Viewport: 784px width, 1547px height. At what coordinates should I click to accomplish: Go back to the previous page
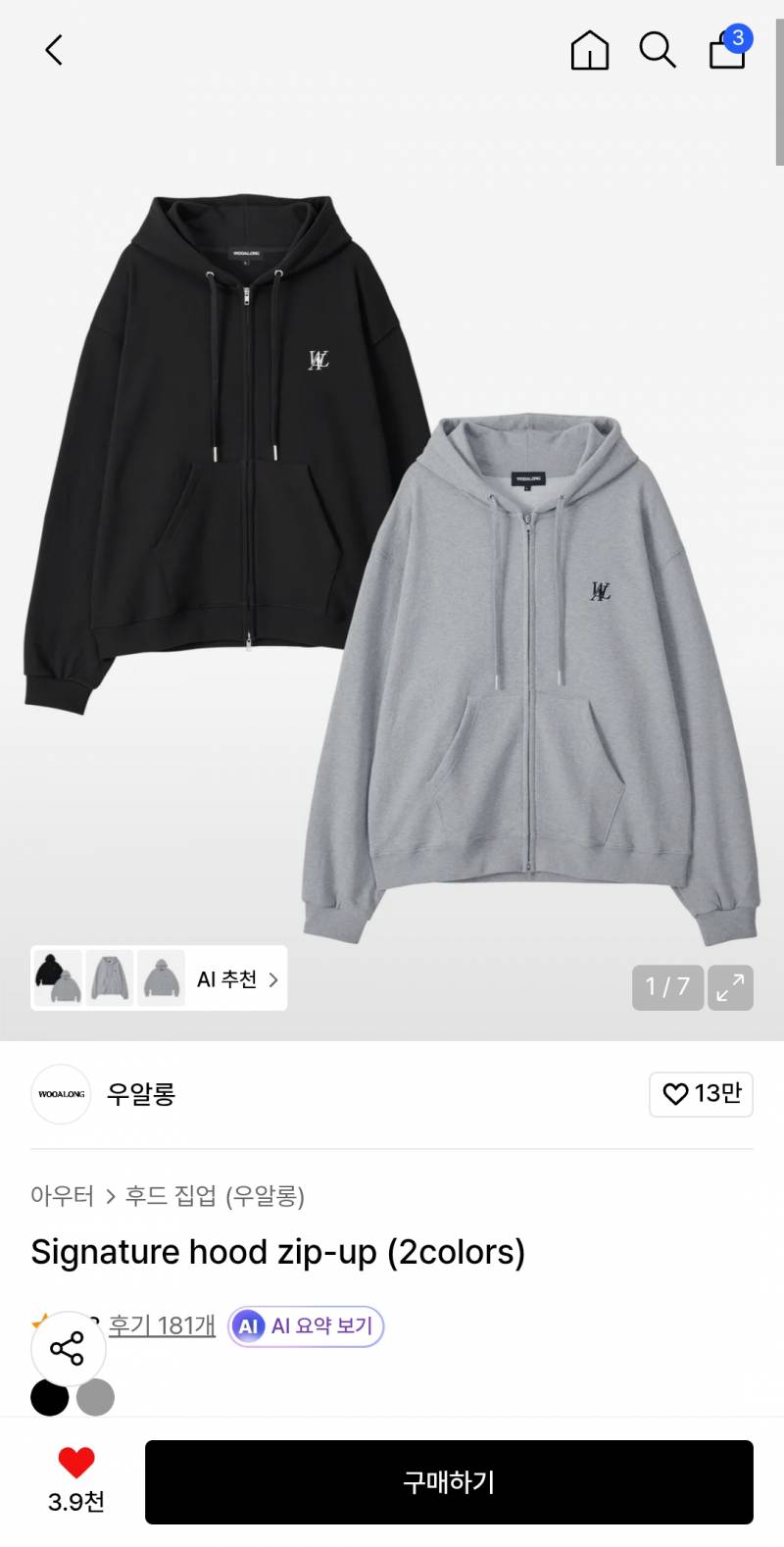click(x=54, y=50)
